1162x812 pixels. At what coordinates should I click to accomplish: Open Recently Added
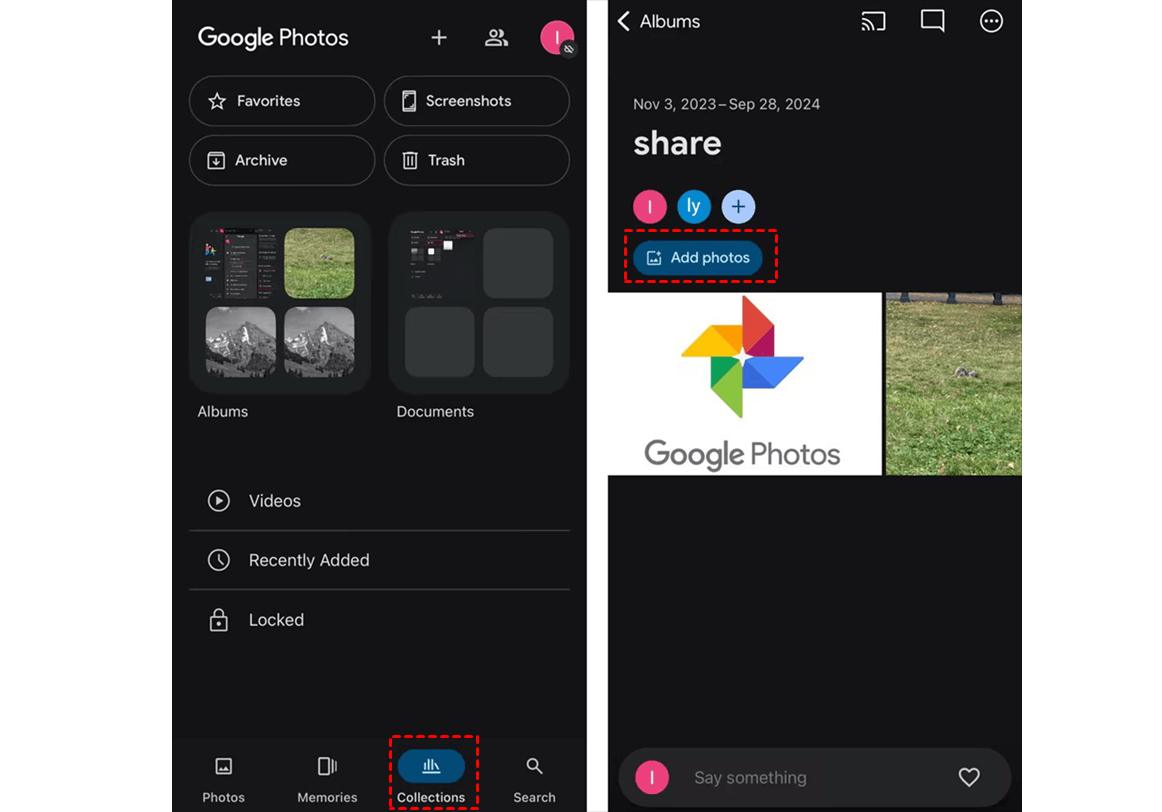(x=378, y=560)
